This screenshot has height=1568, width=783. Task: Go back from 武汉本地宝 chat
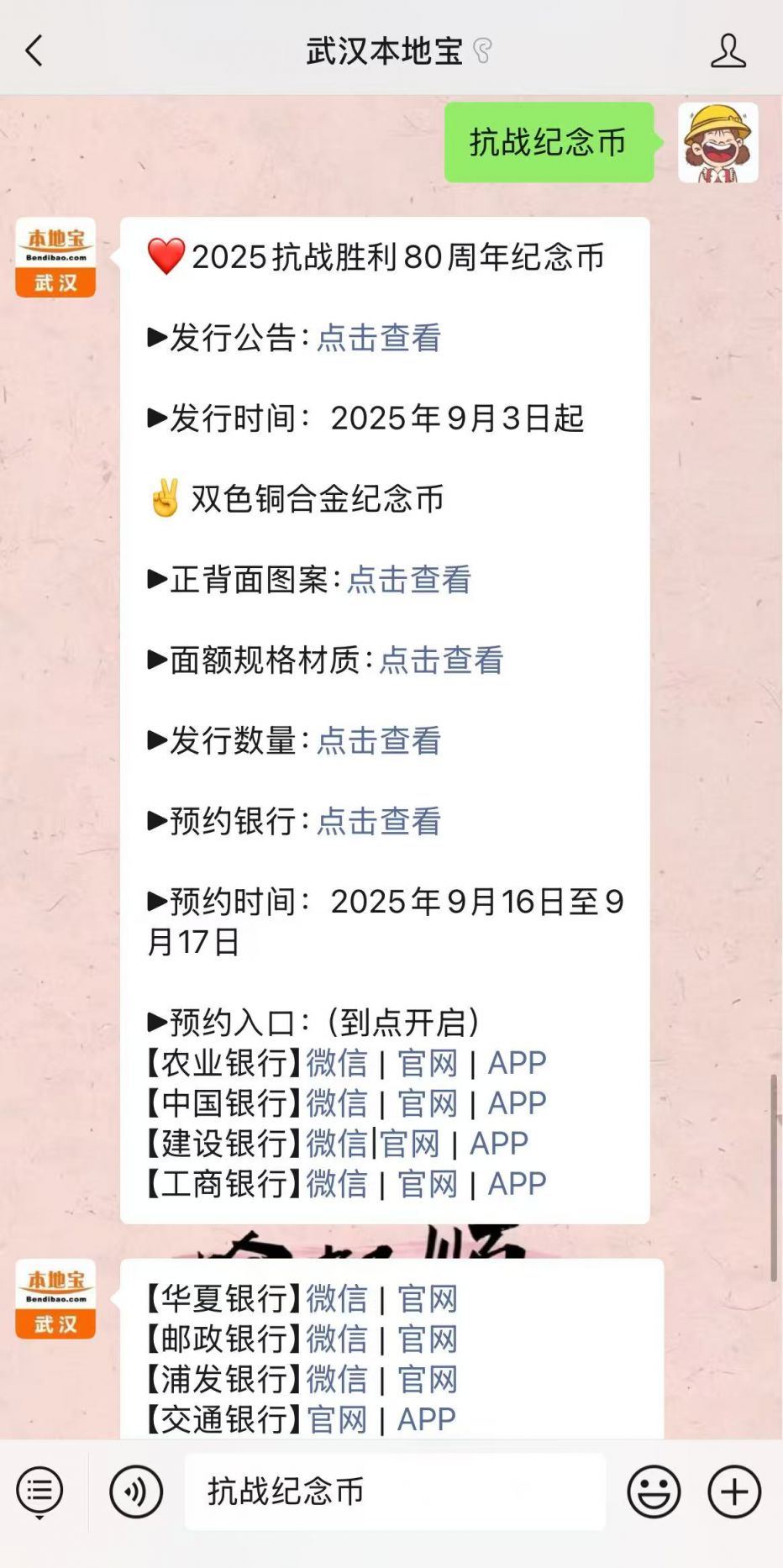[34, 51]
